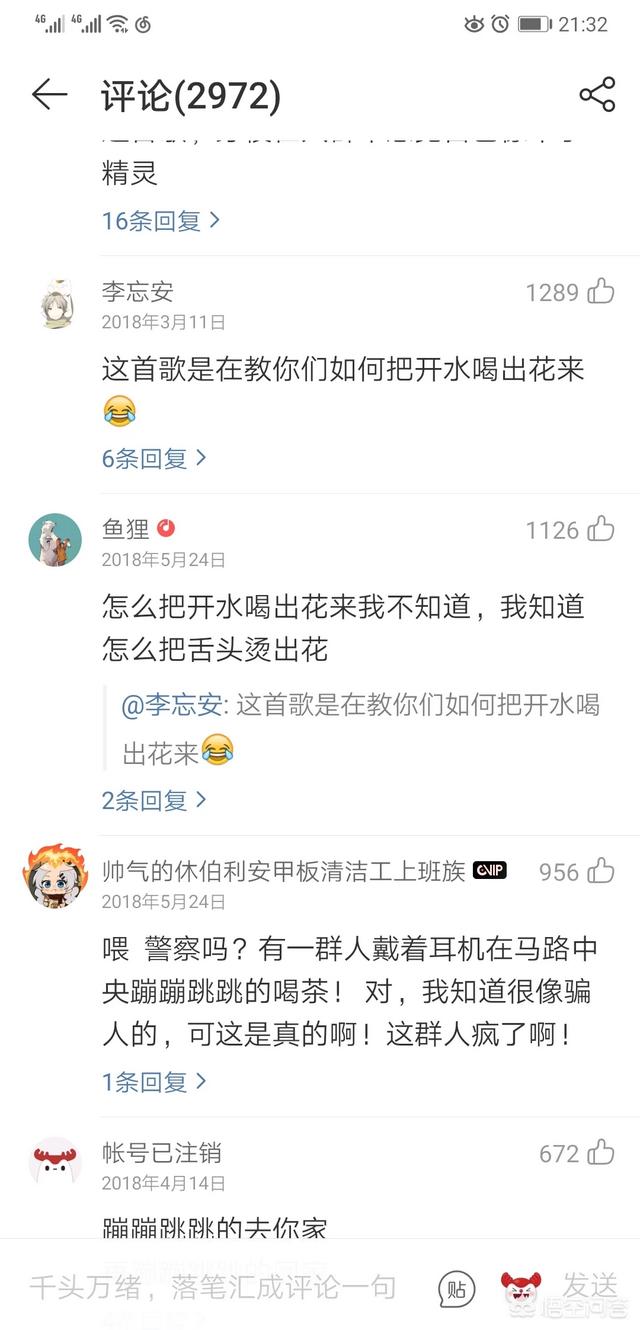Like 李忘安's comment
This screenshot has height=1330, width=640.
[x=601, y=292]
